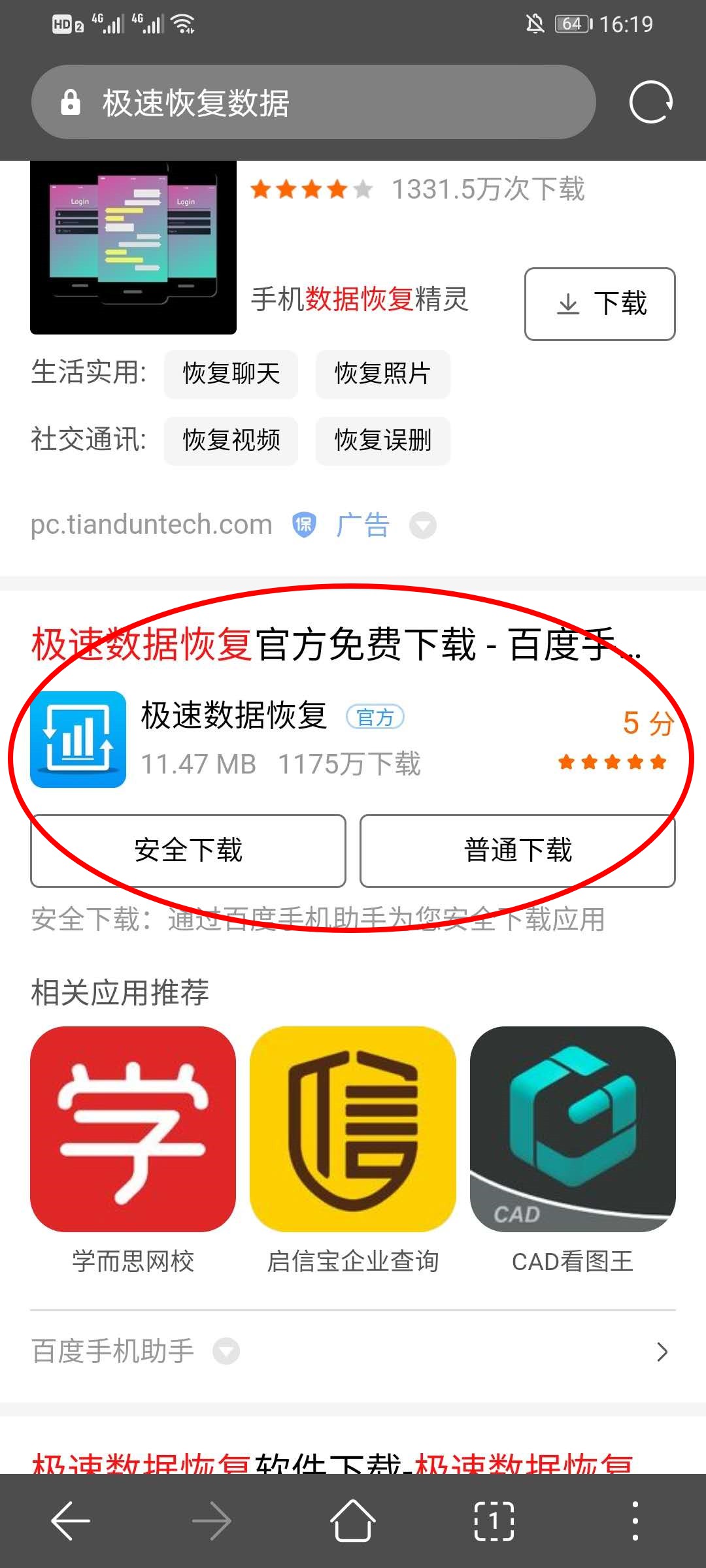Screen dimensions: 706x1568
Task: Tap the page refresh icon
Action: [652, 103]
